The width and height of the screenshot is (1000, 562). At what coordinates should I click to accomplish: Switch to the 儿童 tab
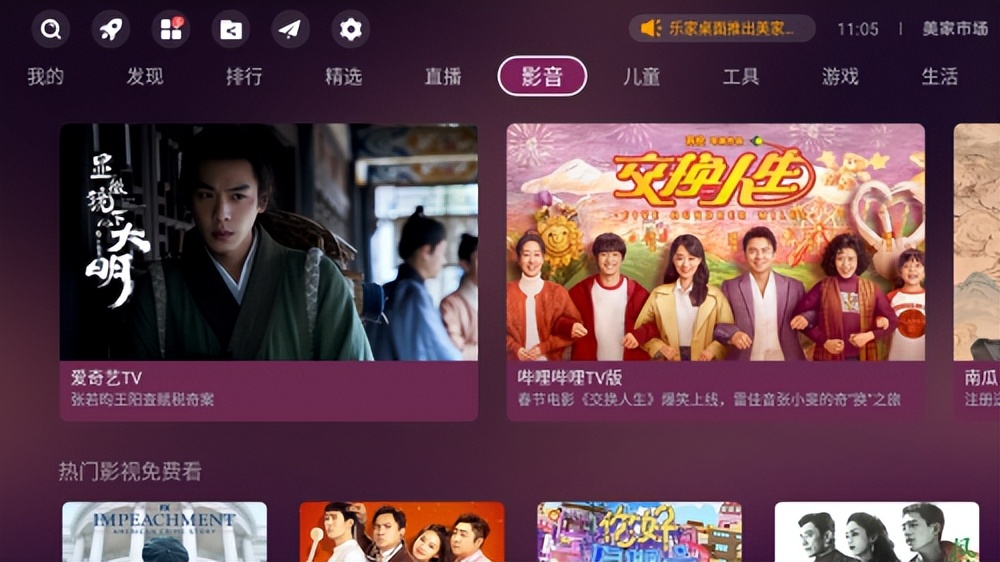click(641, 76)
